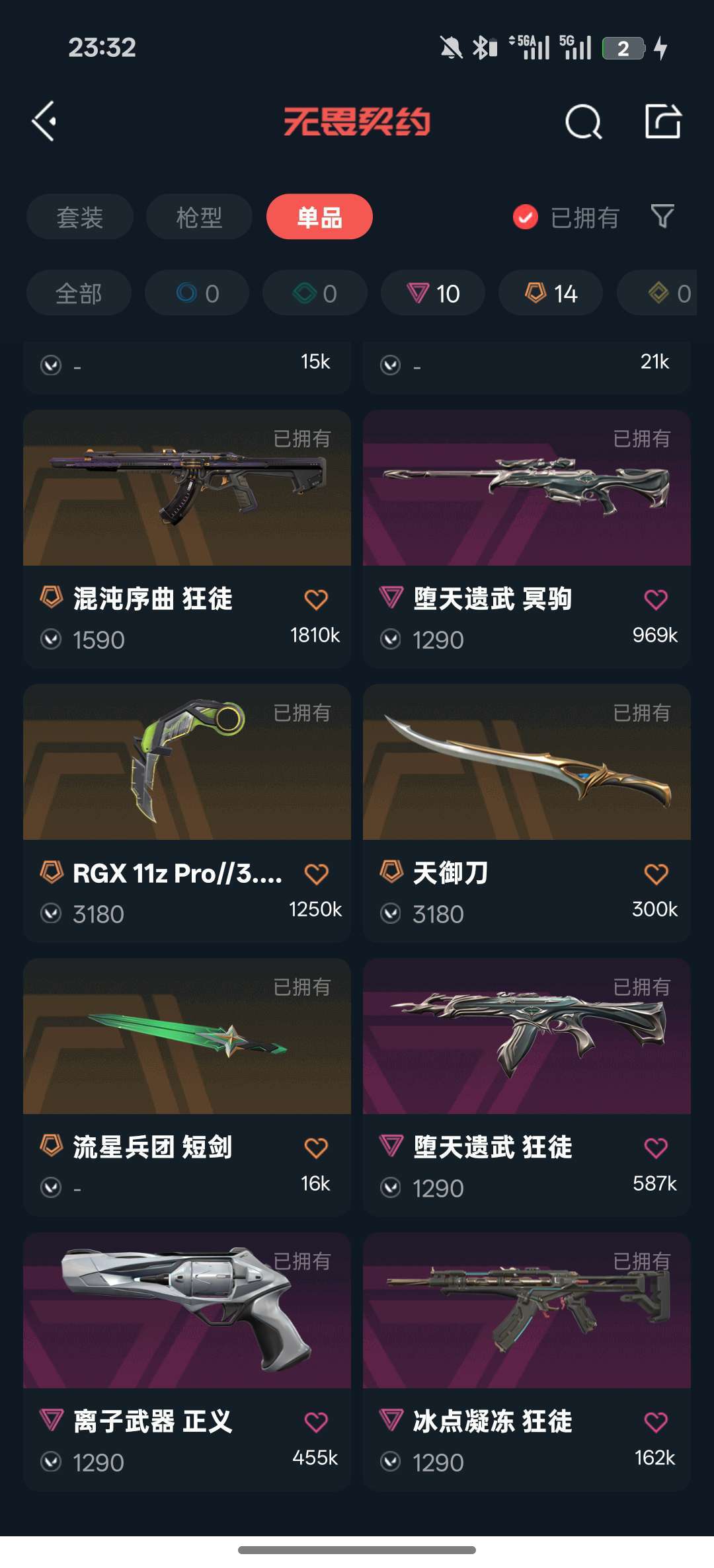
Task: Select the orange tier filter showing 14
Action: (x=550, y=293)
